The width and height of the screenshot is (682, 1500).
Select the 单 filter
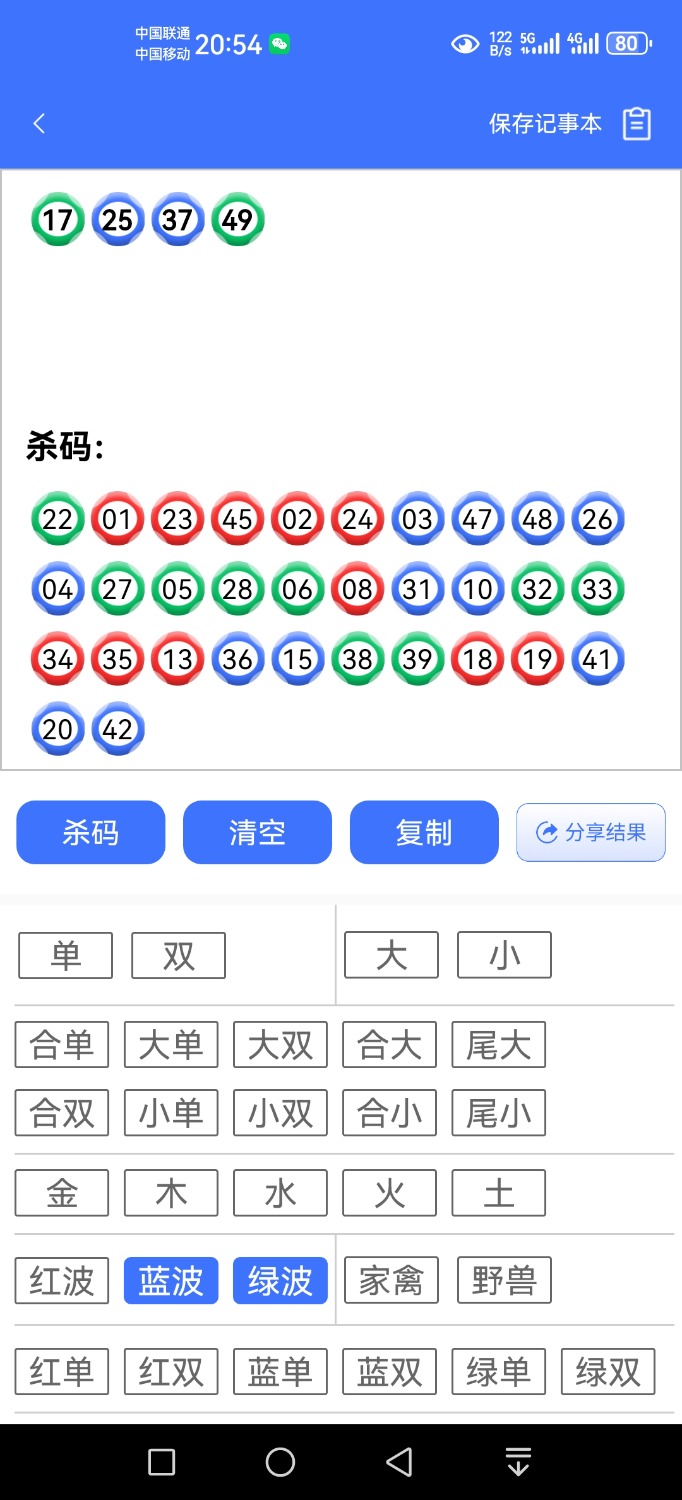point(66,956)
